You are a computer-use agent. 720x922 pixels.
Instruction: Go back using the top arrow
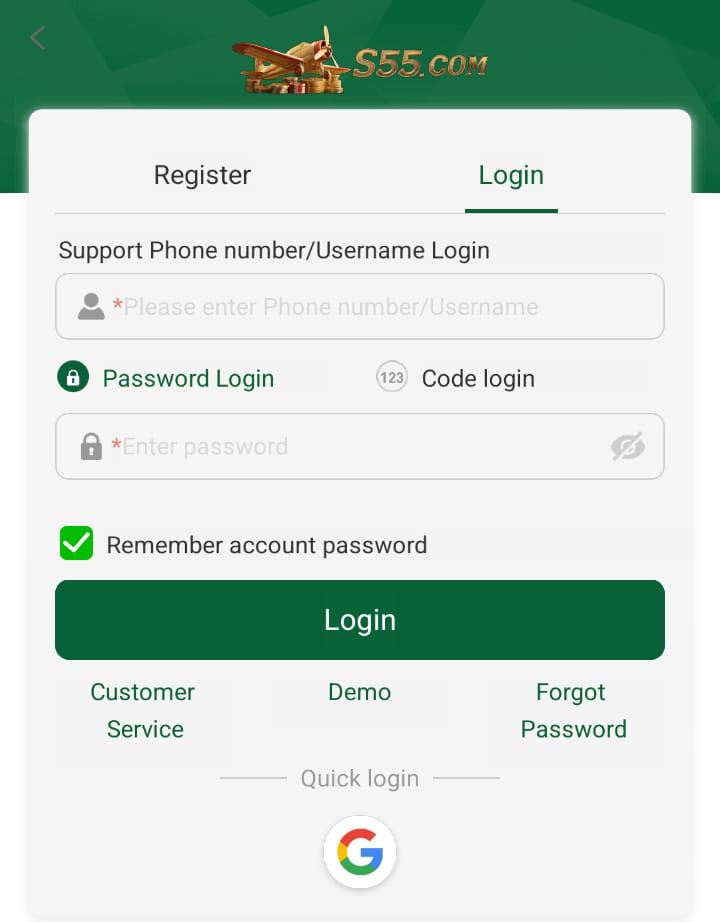[x=38, y=39]
